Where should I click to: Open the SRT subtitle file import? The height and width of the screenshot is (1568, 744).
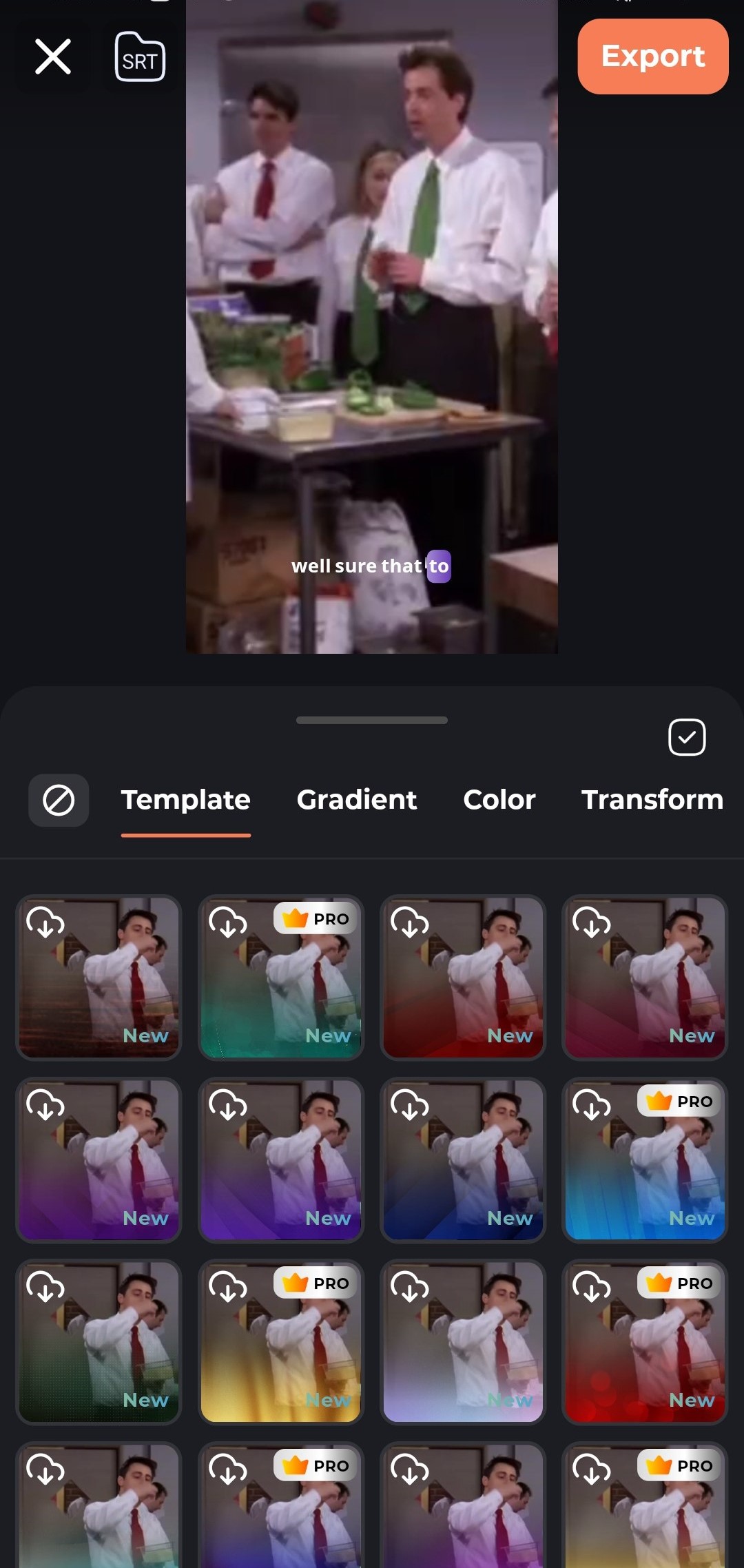(140, 57)
